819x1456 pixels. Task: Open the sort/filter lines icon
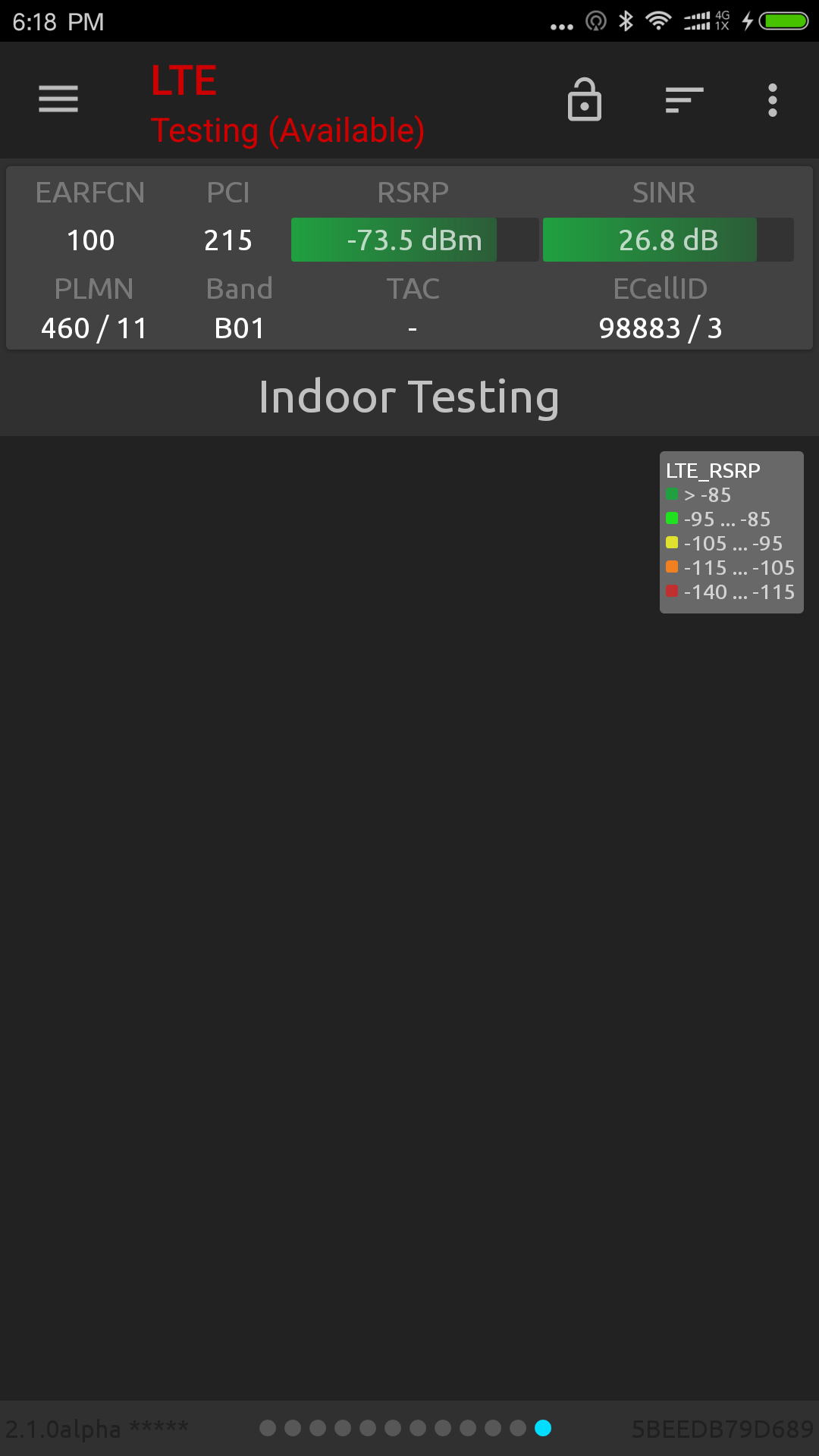[x=684, y=99]
